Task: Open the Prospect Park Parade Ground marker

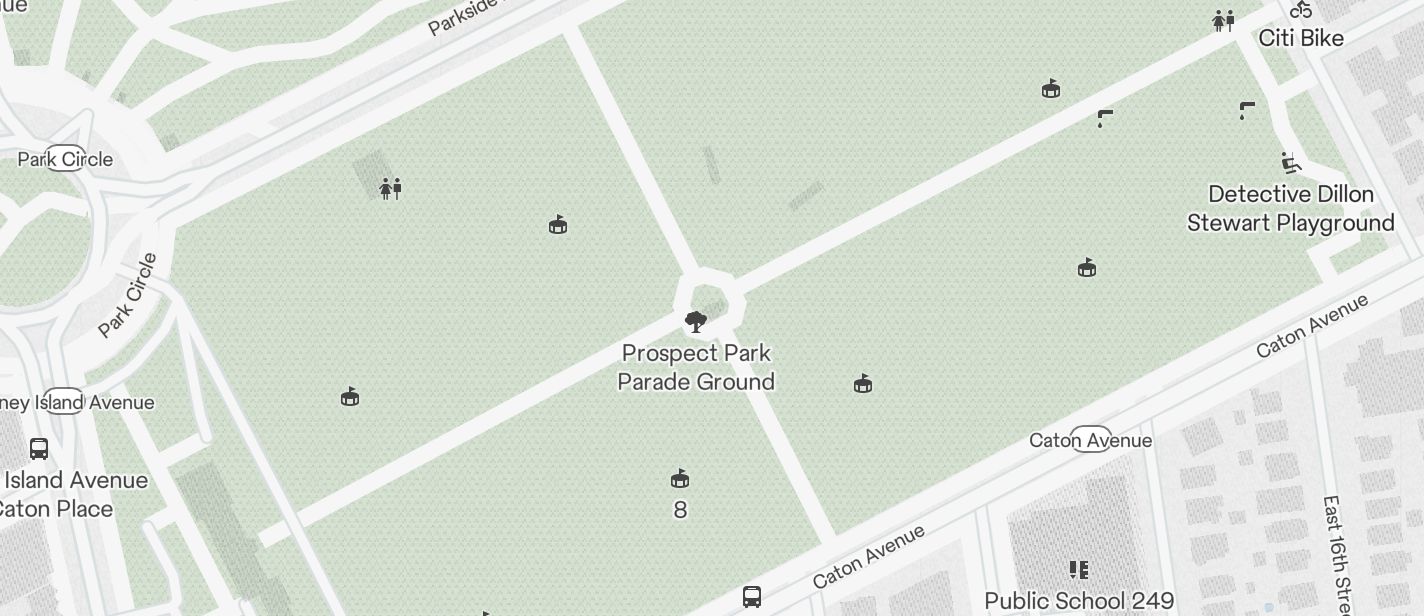Action: (x=695, y=322)
